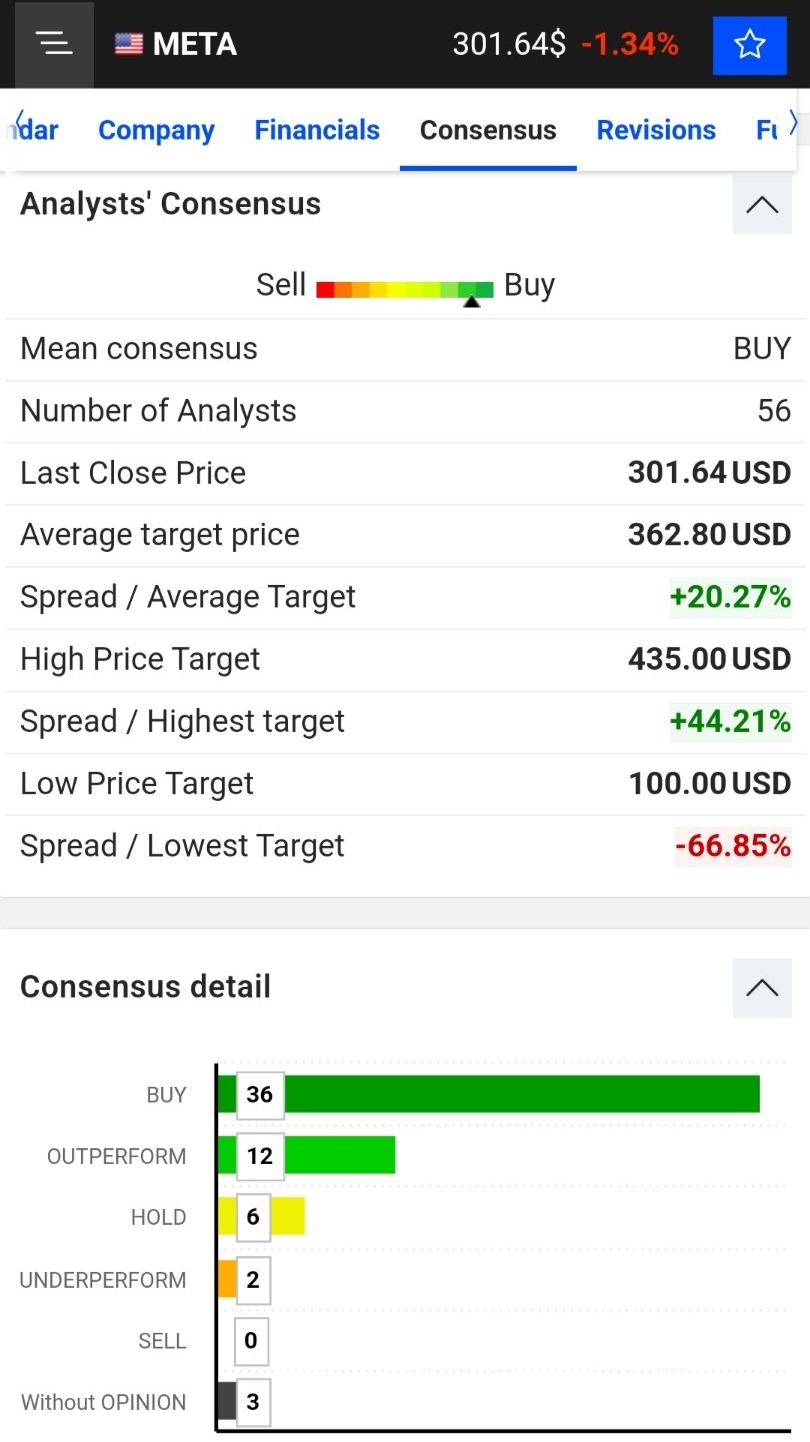Tap the right arrow to show more tabs
Image resolution: width=810 pixels, height=1442 pixels.
click(x=794, y=123)
